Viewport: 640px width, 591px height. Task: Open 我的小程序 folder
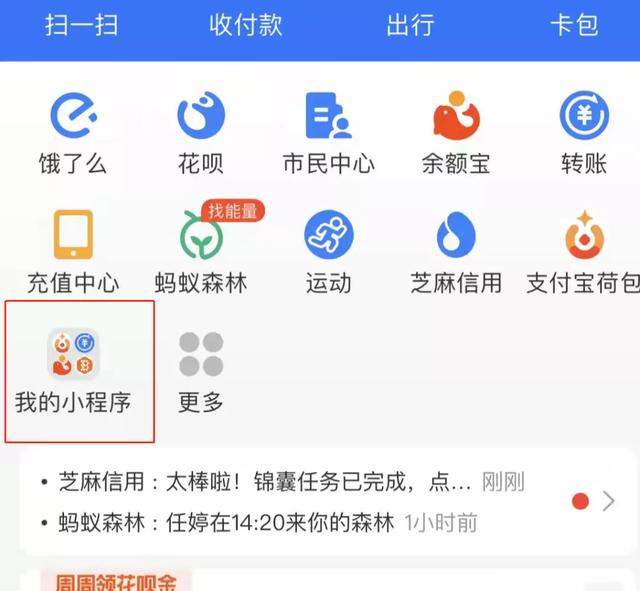(x=72, y=370)
